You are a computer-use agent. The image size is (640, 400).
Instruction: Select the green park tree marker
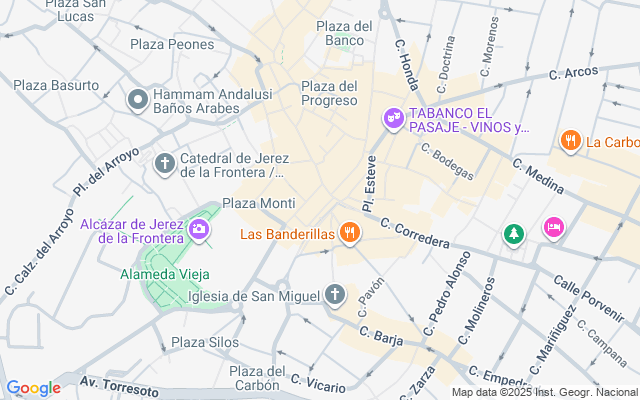coord(514,233)
